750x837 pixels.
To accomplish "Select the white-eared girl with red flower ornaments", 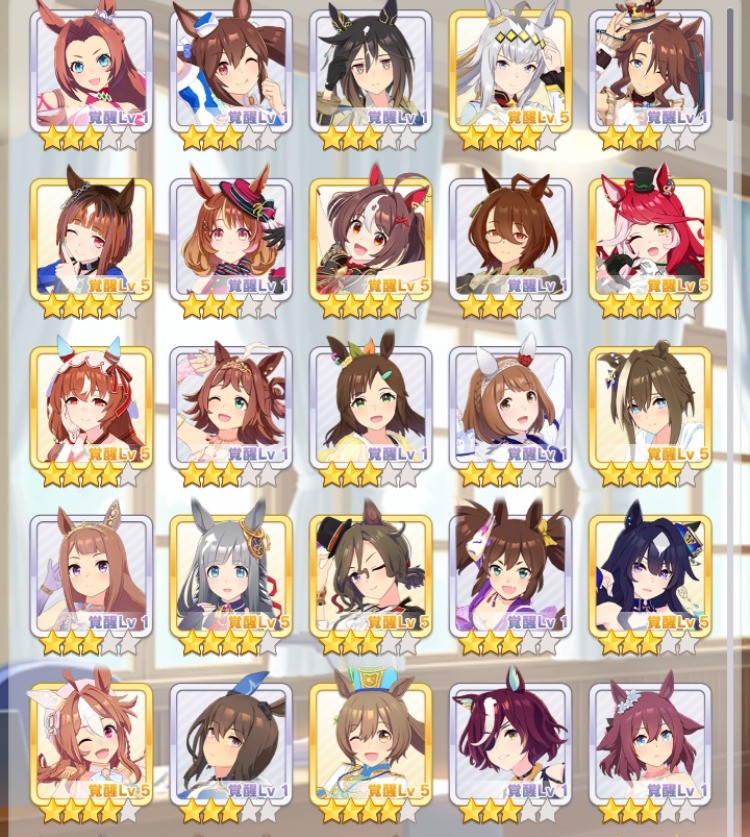I will tap(511, 405).
